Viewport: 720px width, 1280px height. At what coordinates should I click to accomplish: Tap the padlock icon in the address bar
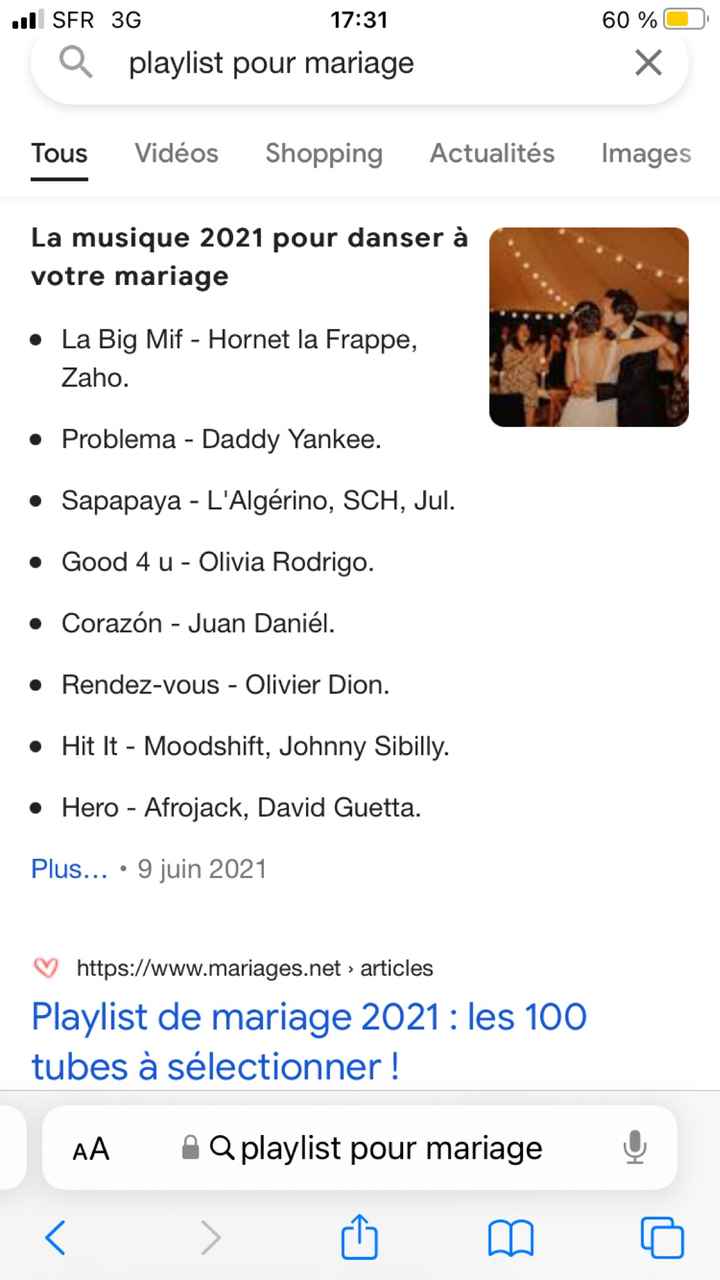pos(188,1148)
